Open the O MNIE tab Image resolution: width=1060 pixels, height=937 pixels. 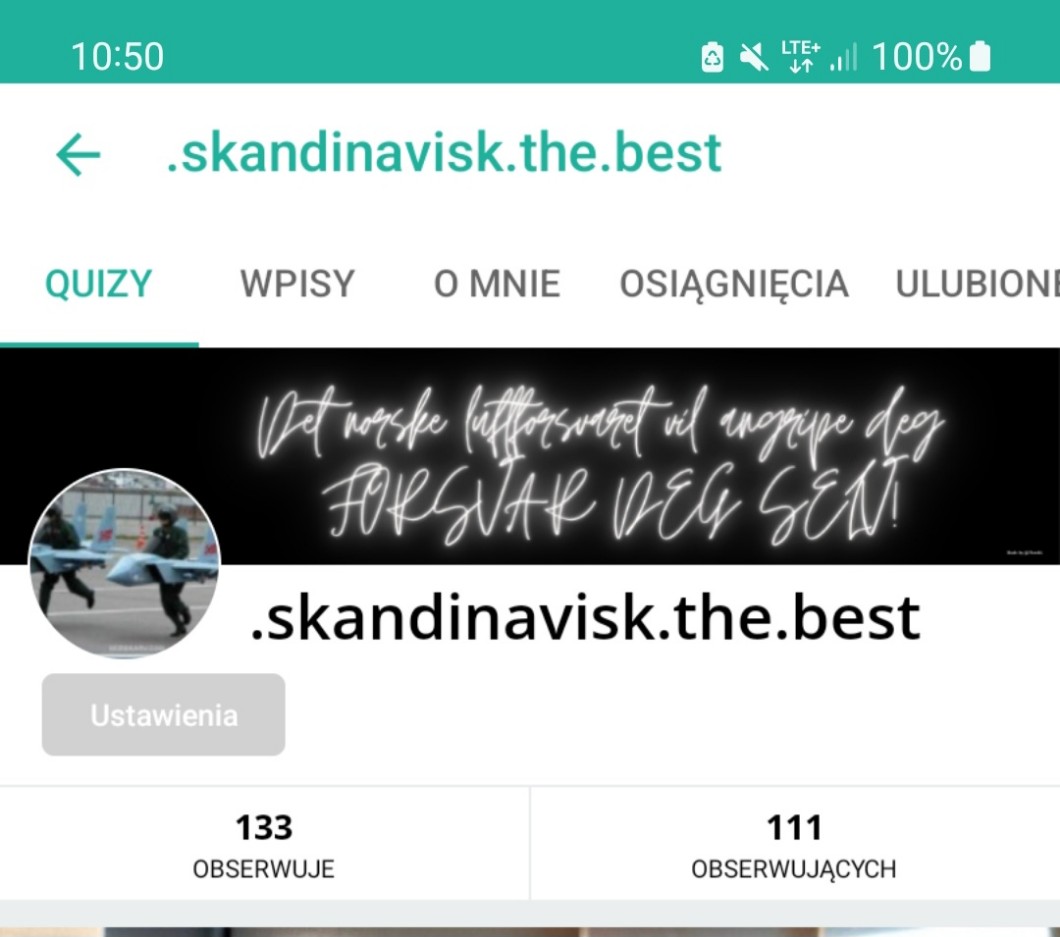(496, 284)
